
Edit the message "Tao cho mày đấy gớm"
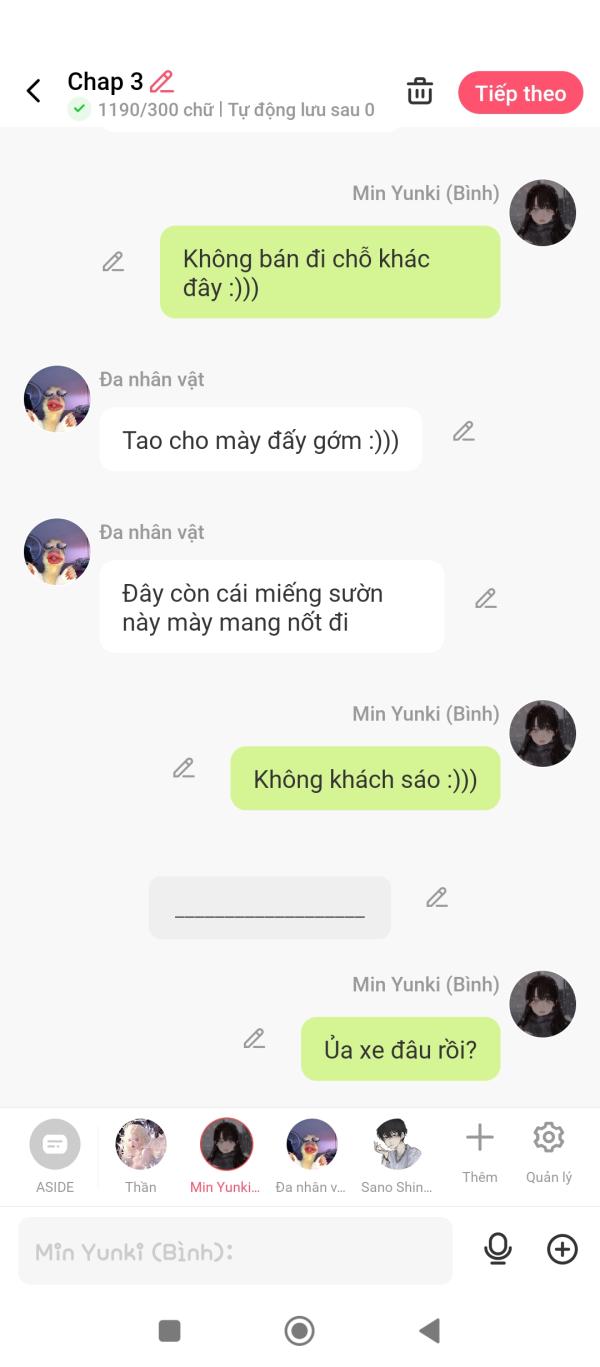click(463, 431)
